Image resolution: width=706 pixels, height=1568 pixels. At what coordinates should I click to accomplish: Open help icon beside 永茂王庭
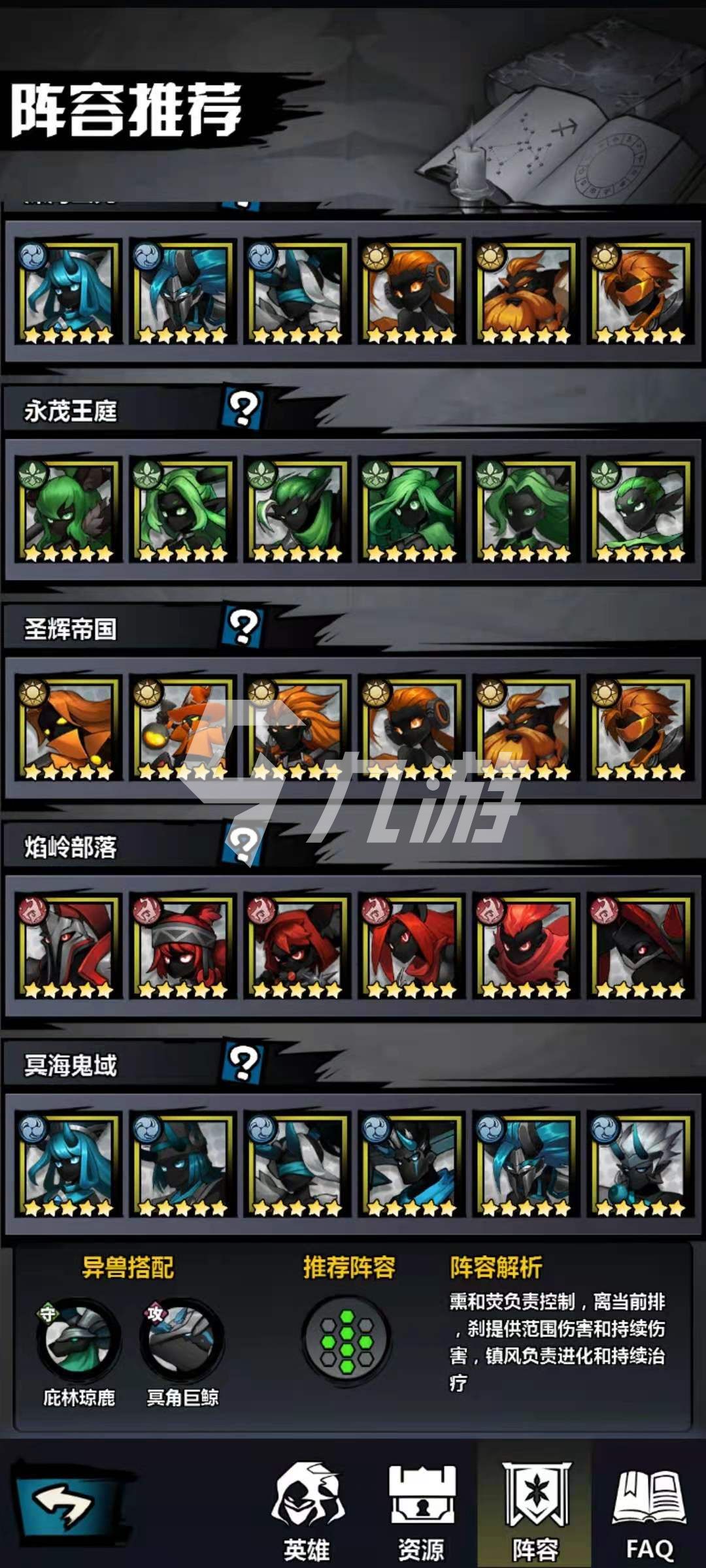[x=243, y=410]
